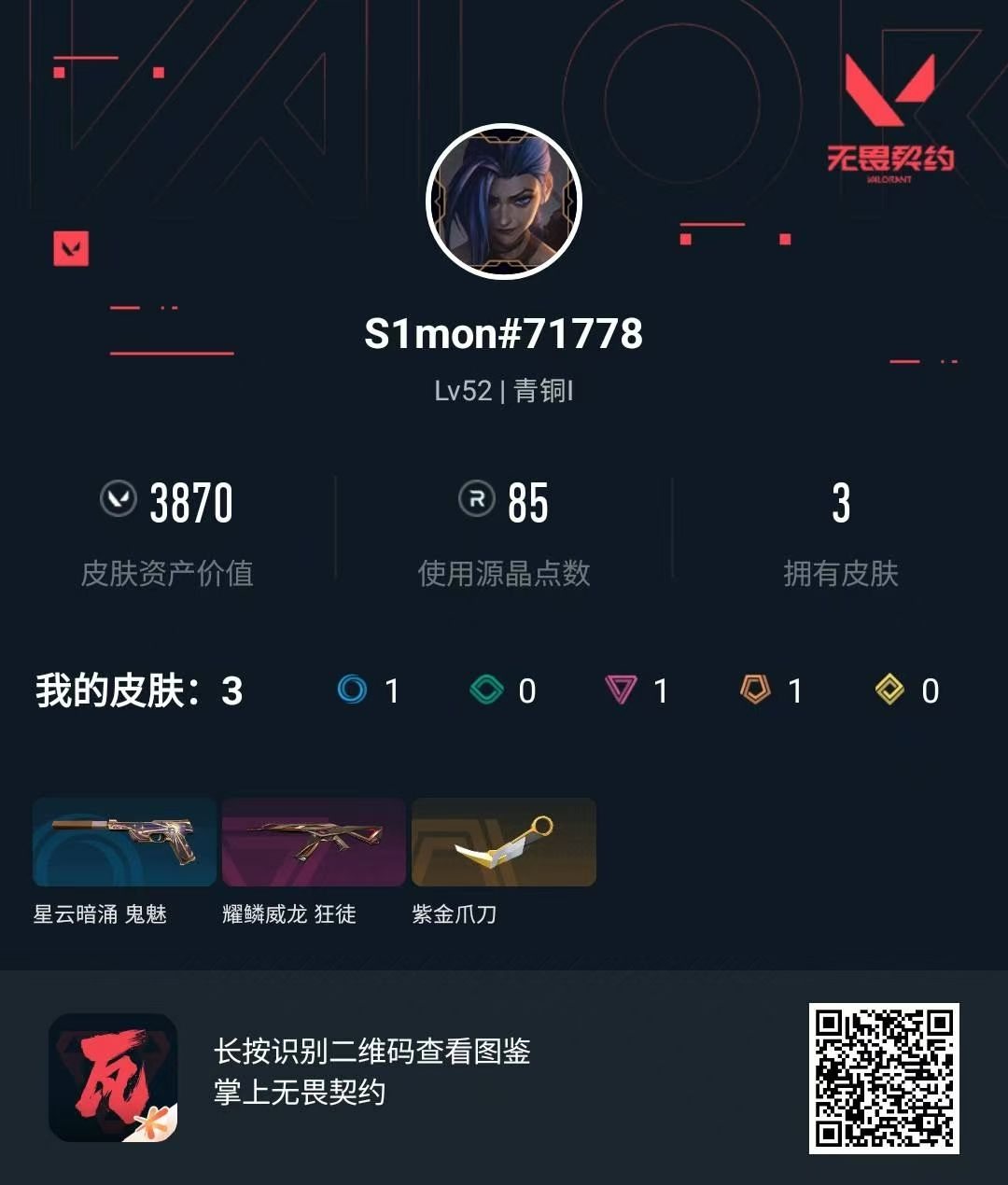1008x1185 pixels.
Task: Toggle the 紫金爪刀 knife skin selection
Action: [503, 843]
